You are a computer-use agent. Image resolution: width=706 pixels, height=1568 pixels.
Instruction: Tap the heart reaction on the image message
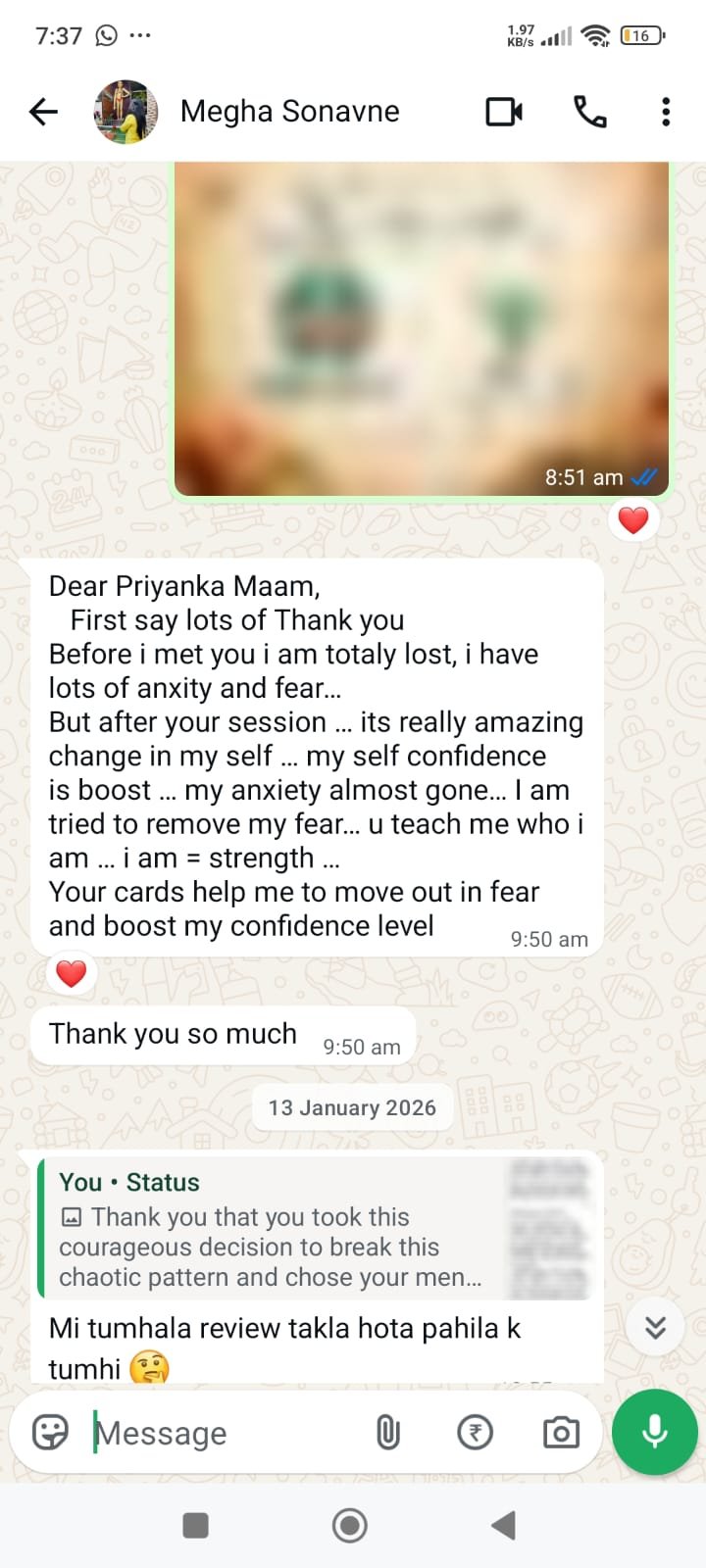click(x=632, y=520)
